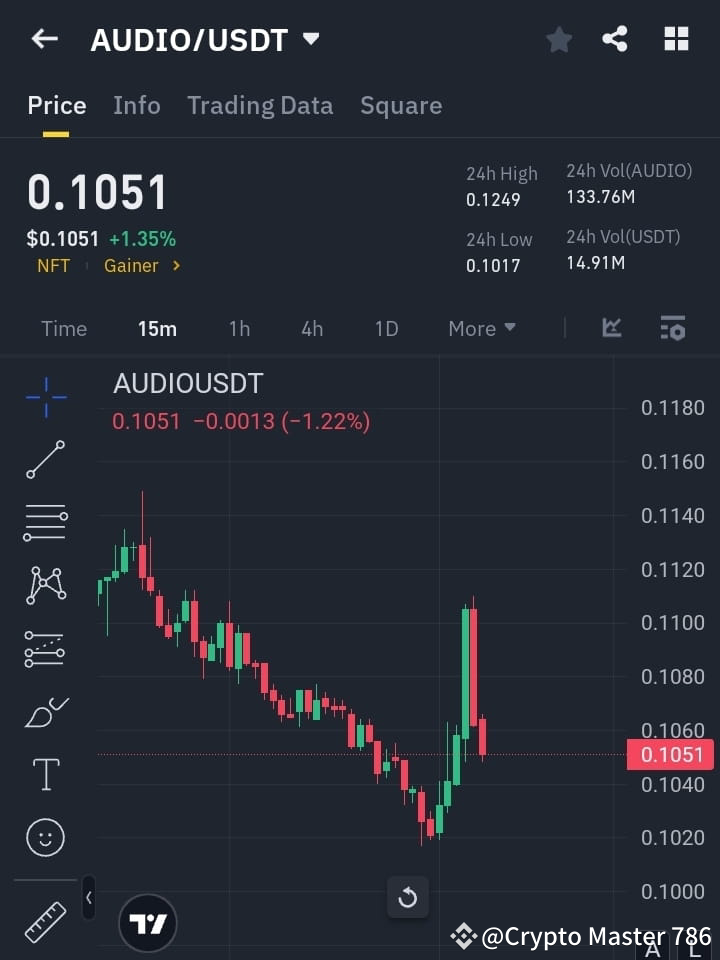720x960 pixels.
Task: Switch to the Trading Data tab
Action: [260, 105]
